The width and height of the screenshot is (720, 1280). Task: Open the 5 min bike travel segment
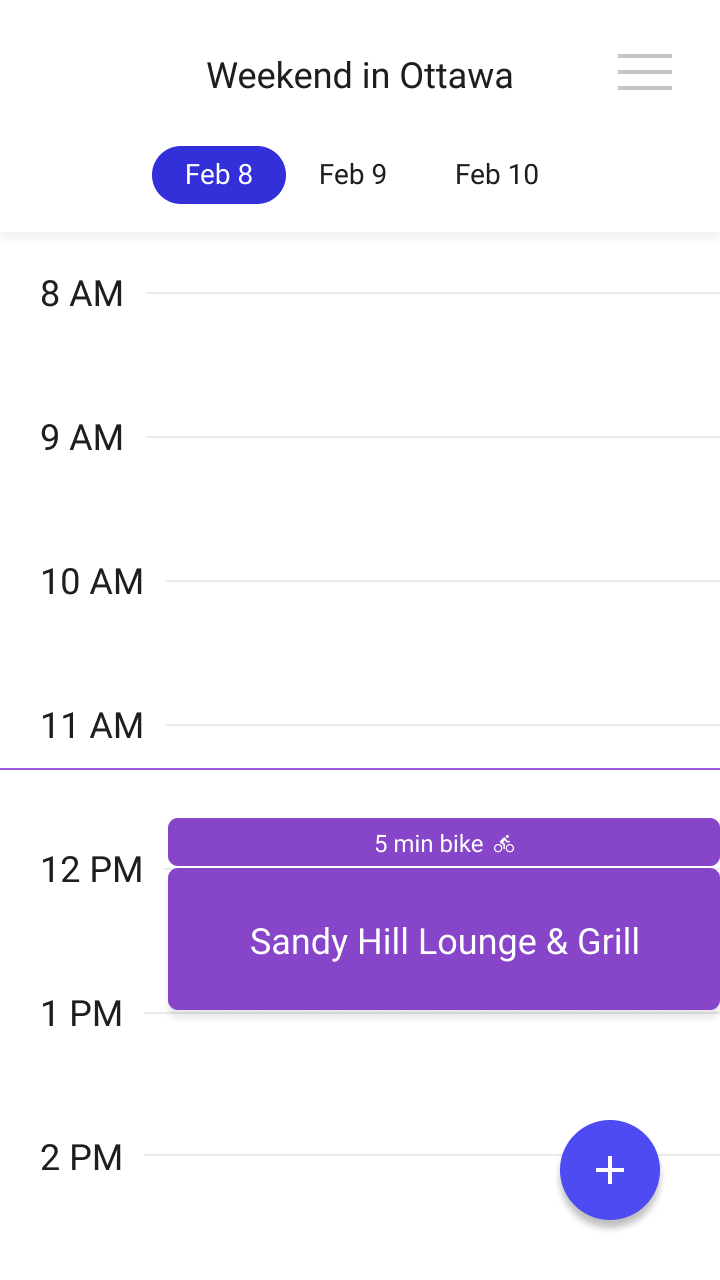pos(443,843)
